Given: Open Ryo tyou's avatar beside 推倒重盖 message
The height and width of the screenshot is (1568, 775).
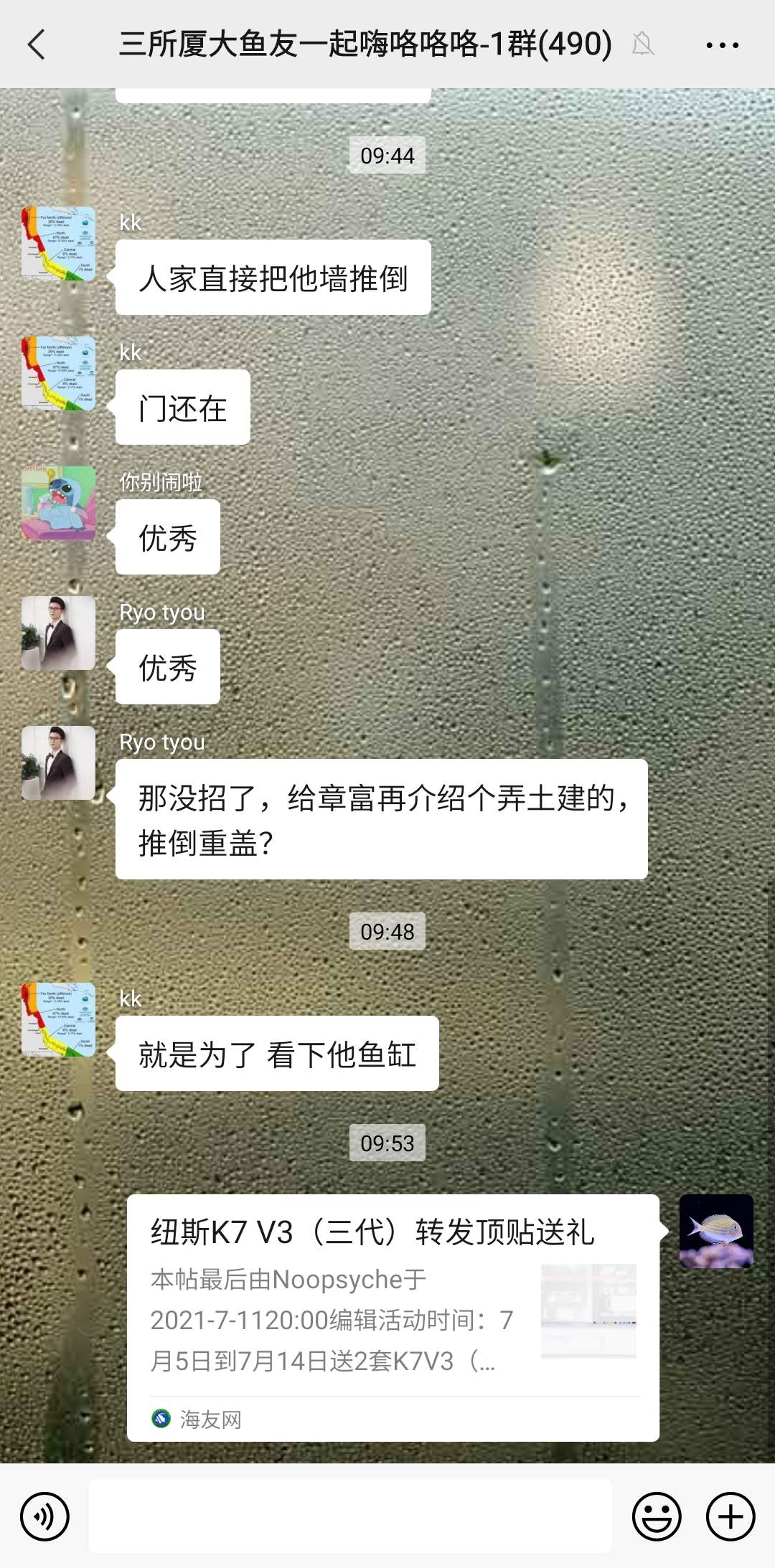Looking at the screenshot, I should tap(58, 762).
